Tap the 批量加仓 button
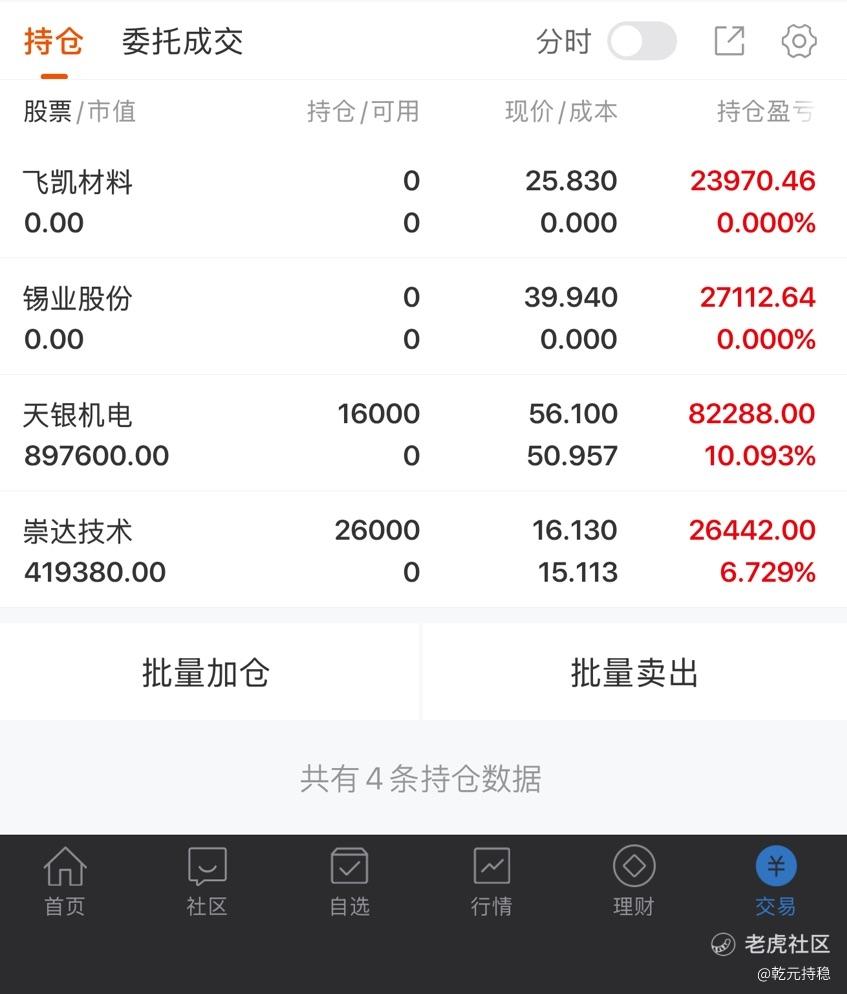The width and height of the screenshot is (847, 994). pos(206,673)
